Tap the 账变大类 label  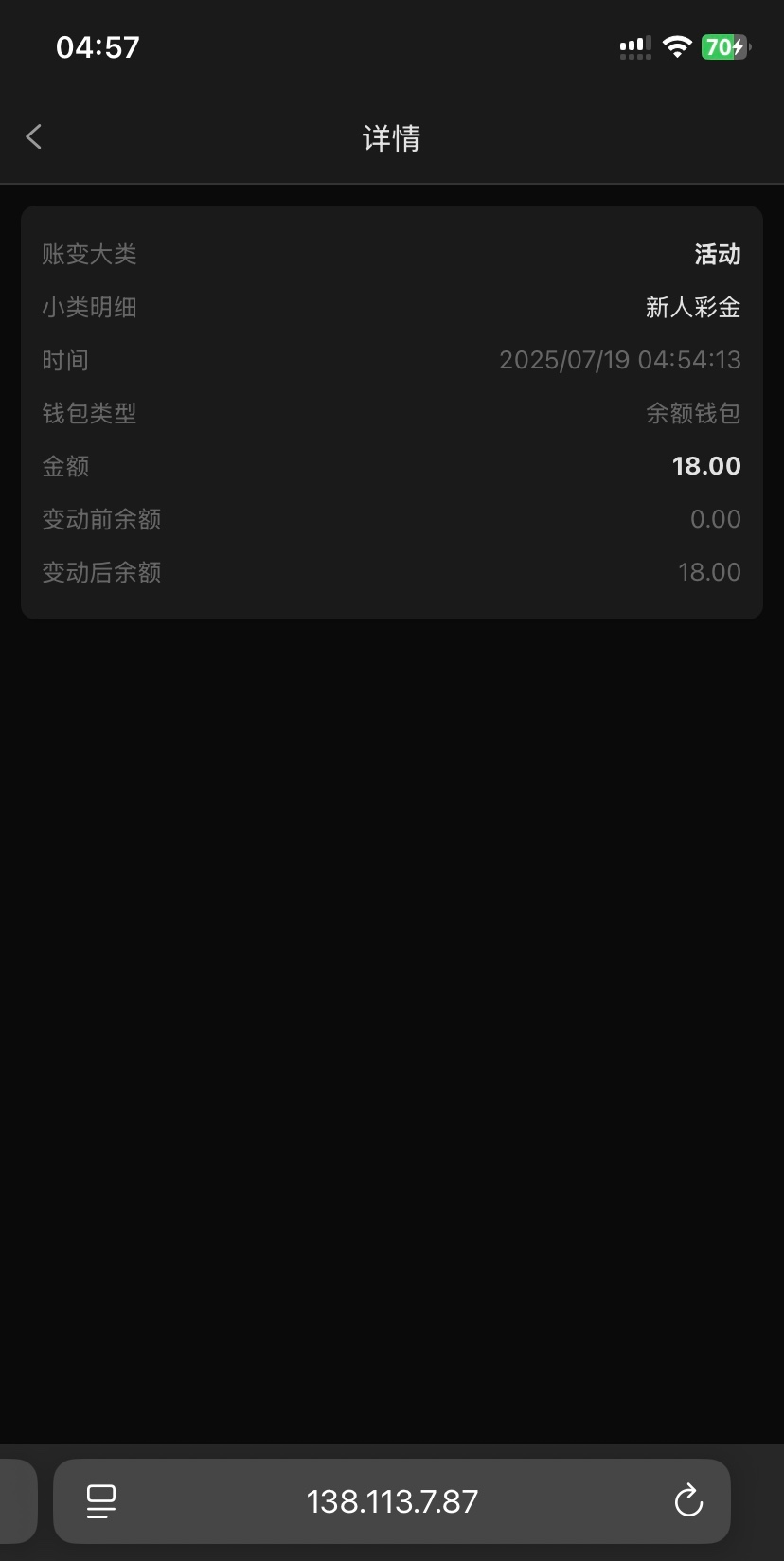(x=90, y=254)
